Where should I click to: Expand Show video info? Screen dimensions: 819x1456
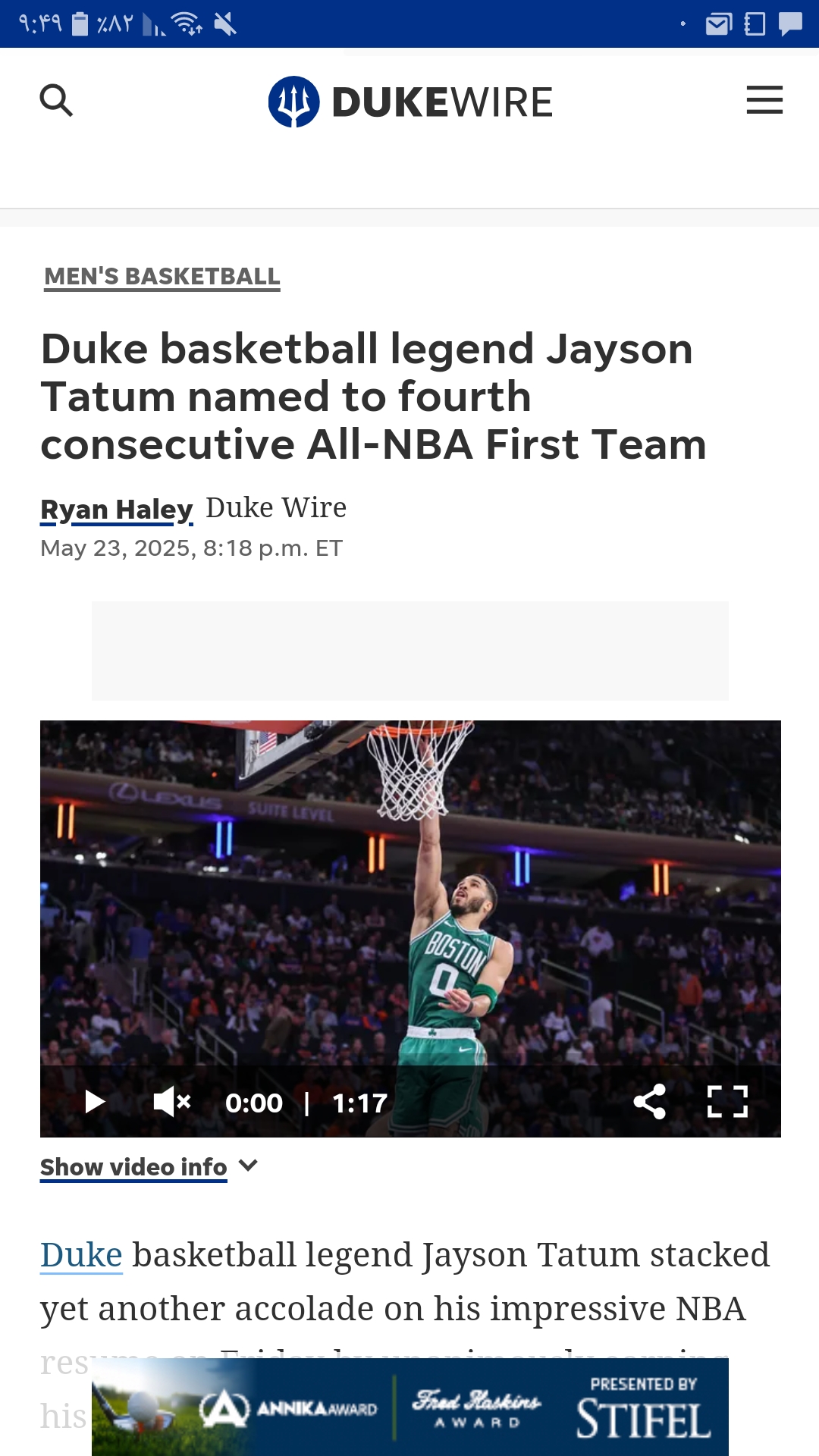click(149, 1166)
